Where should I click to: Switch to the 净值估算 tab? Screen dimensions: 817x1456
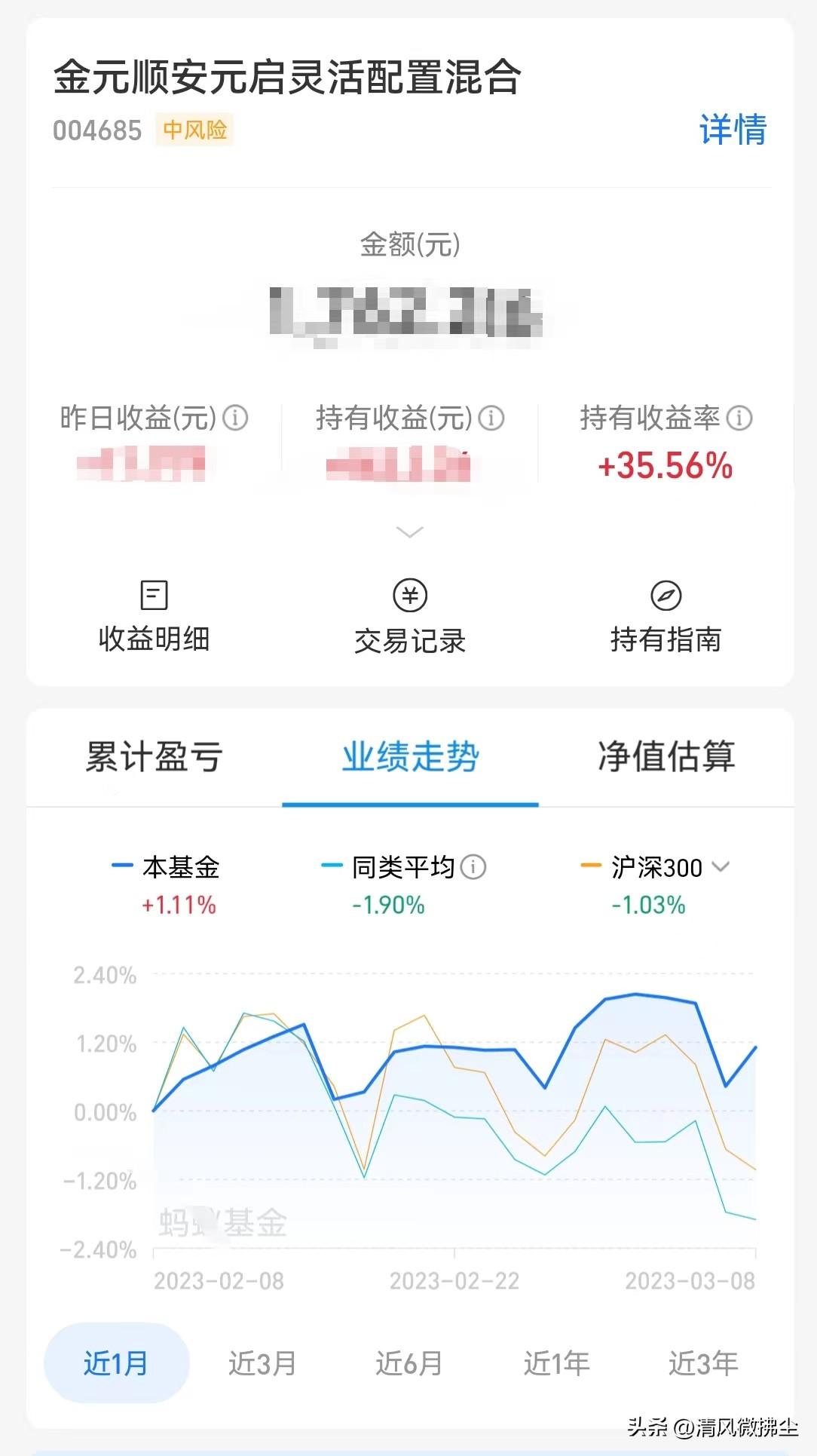click(x=666, y=756)
